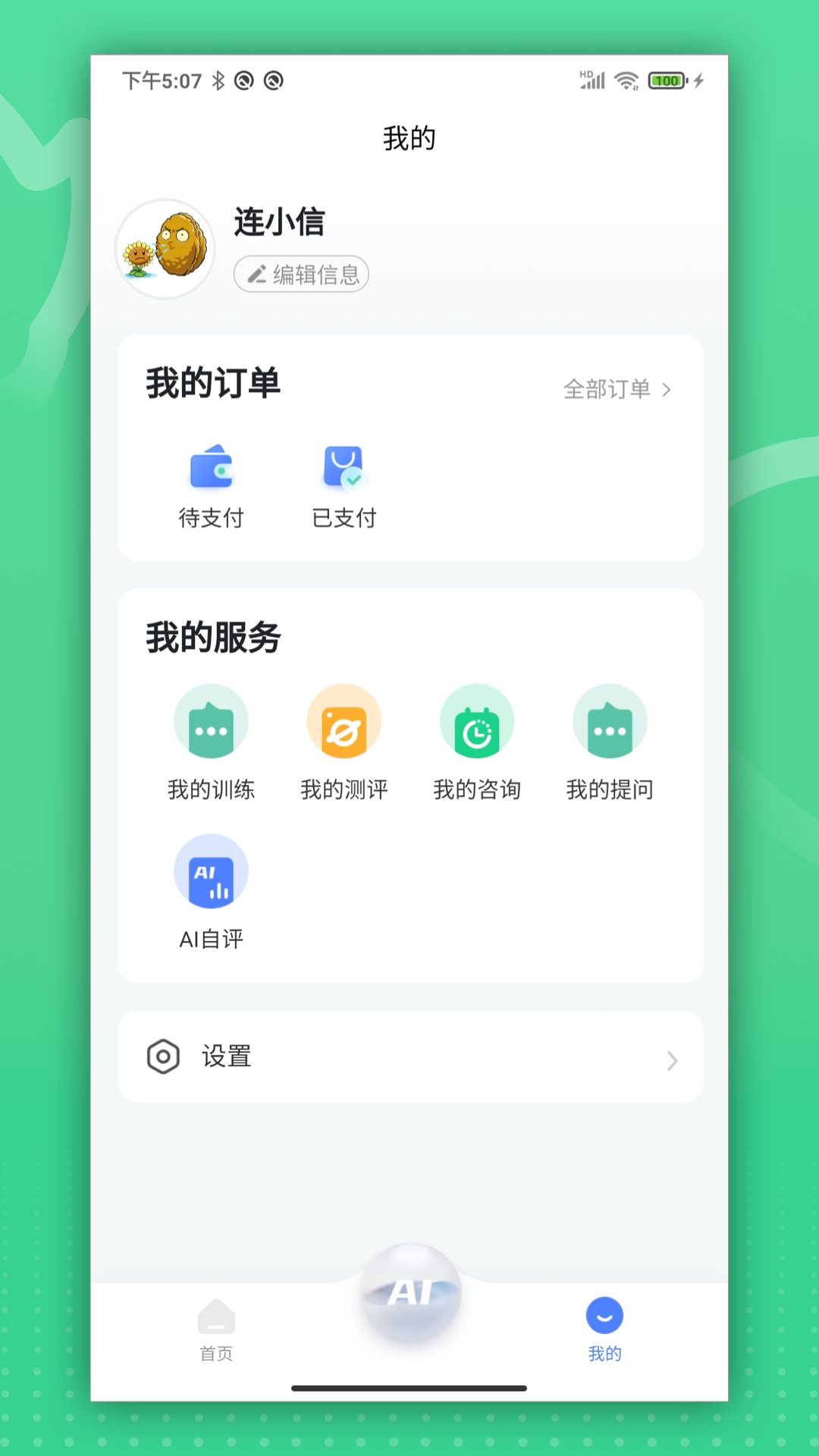This screenshot has width=819, height=1456.
Task: Switch to the 首页 home tab
Action: point(216,1330)
